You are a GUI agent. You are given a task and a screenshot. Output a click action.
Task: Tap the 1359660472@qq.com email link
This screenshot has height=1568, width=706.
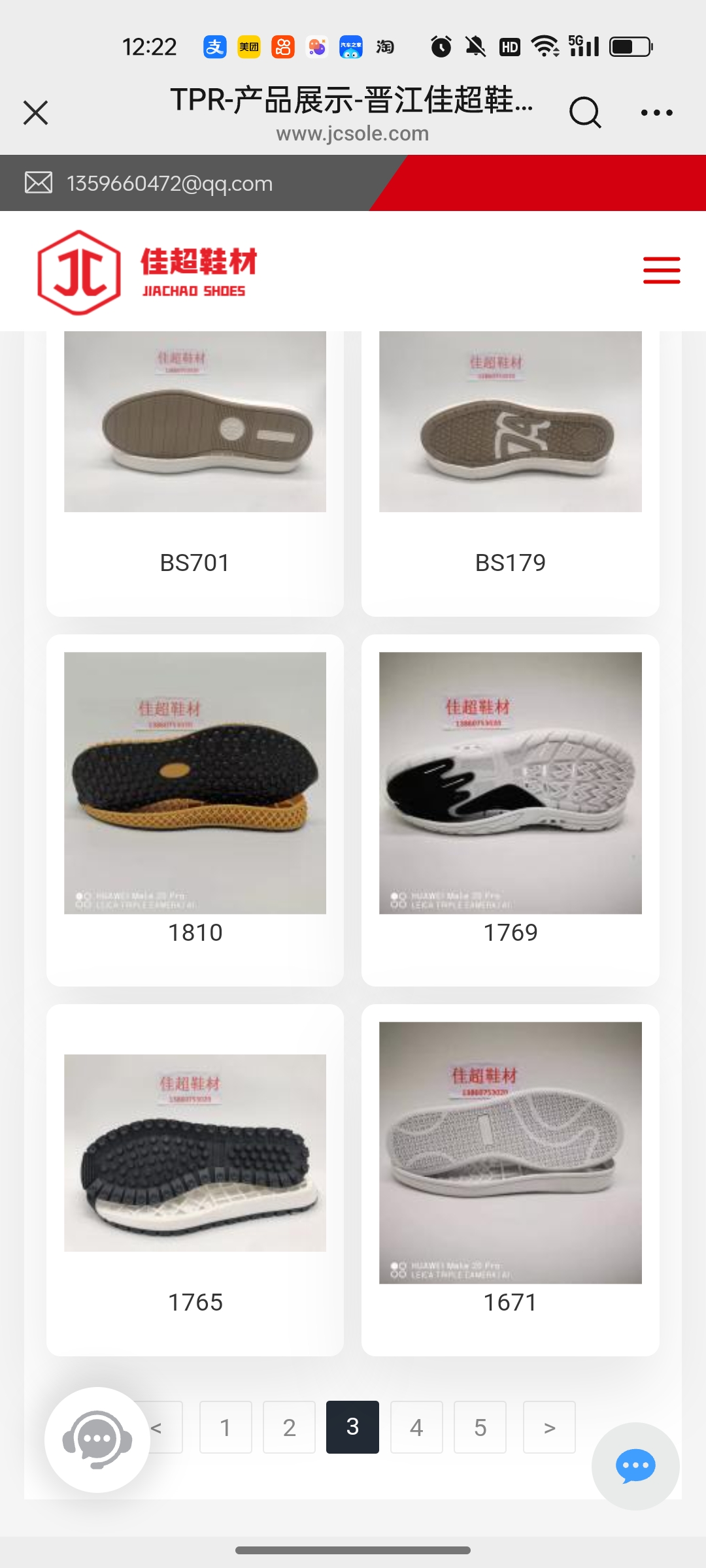click(169, 184)
